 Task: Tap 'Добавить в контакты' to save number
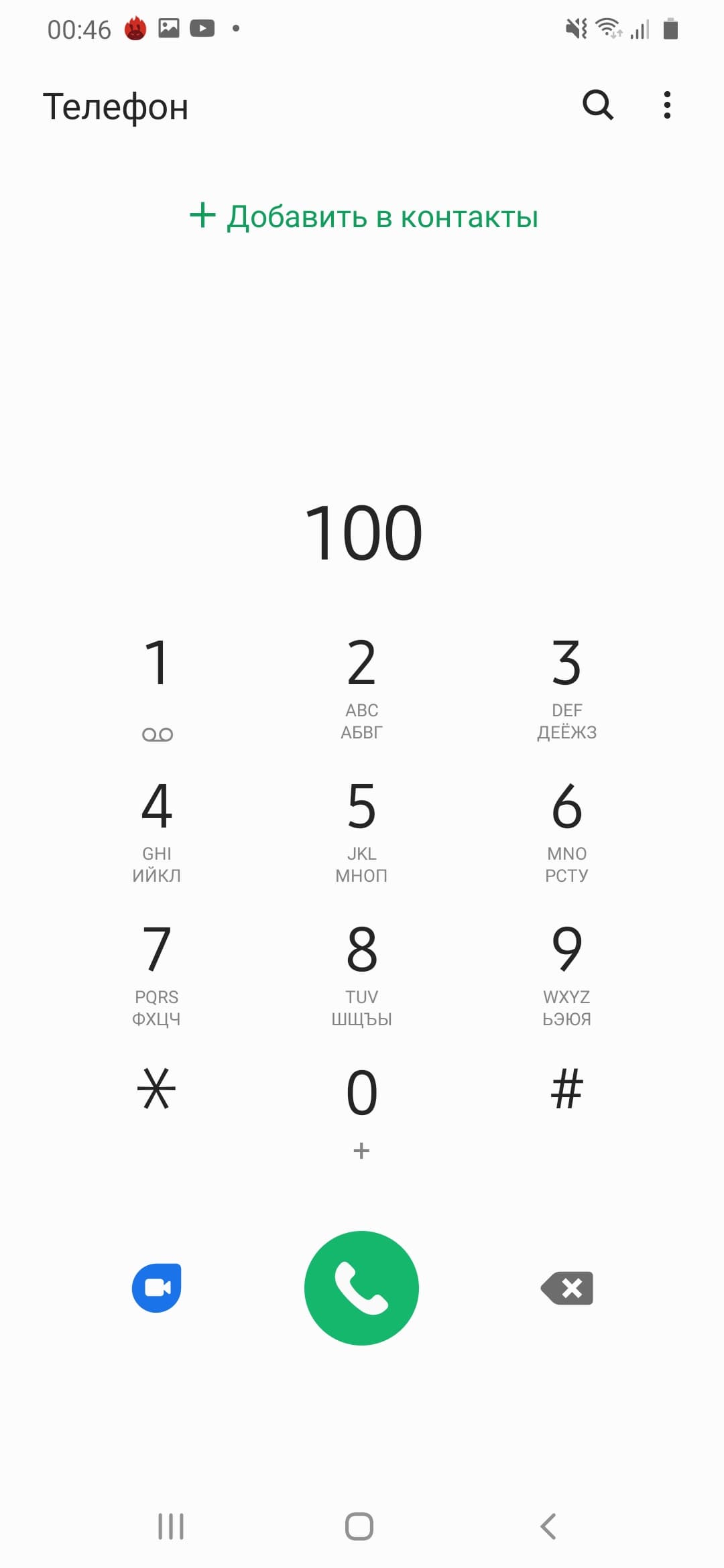[364, 216]
